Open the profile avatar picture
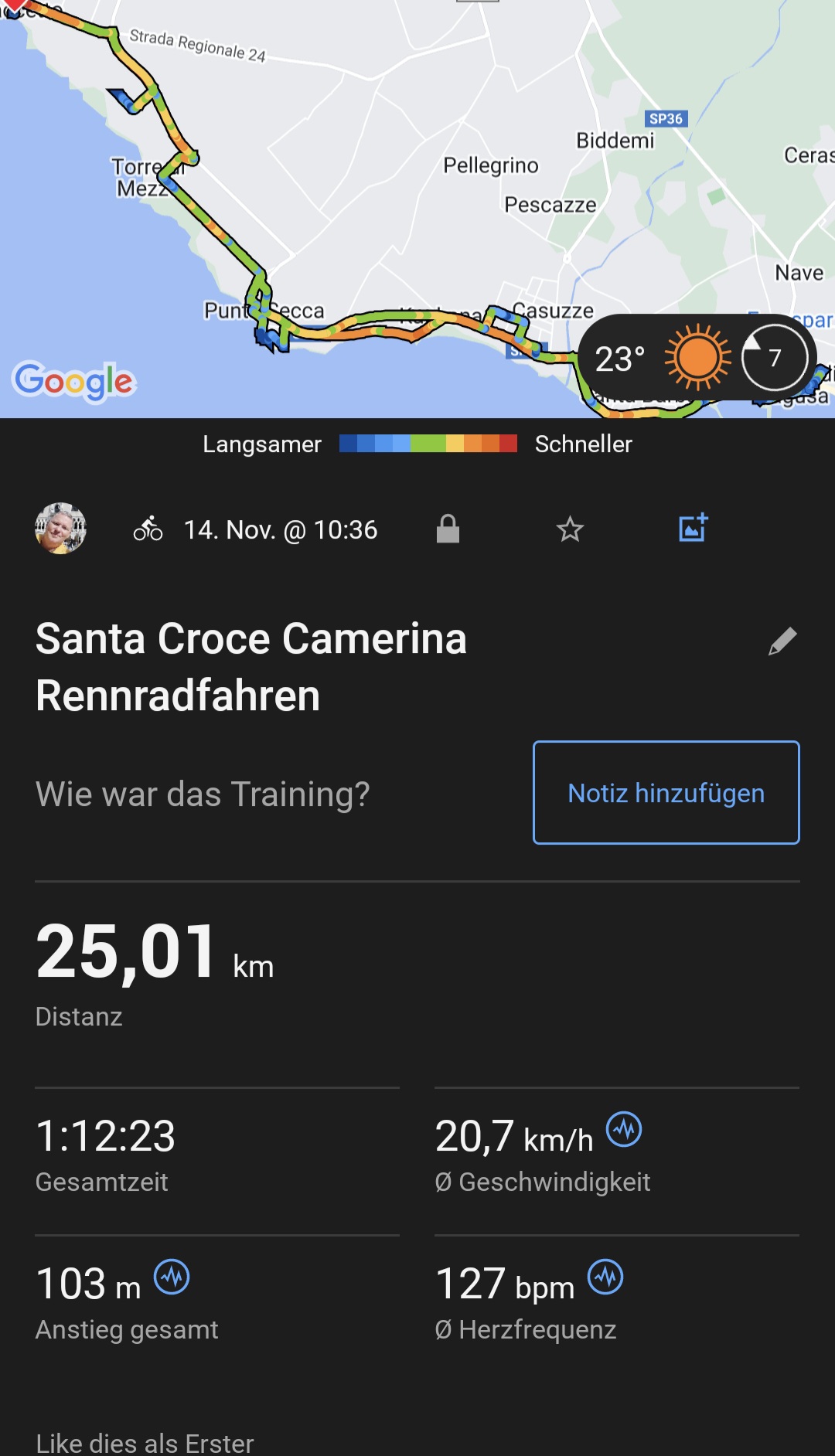The height and width of the screenshot is (1456, 835). [60, 529]
